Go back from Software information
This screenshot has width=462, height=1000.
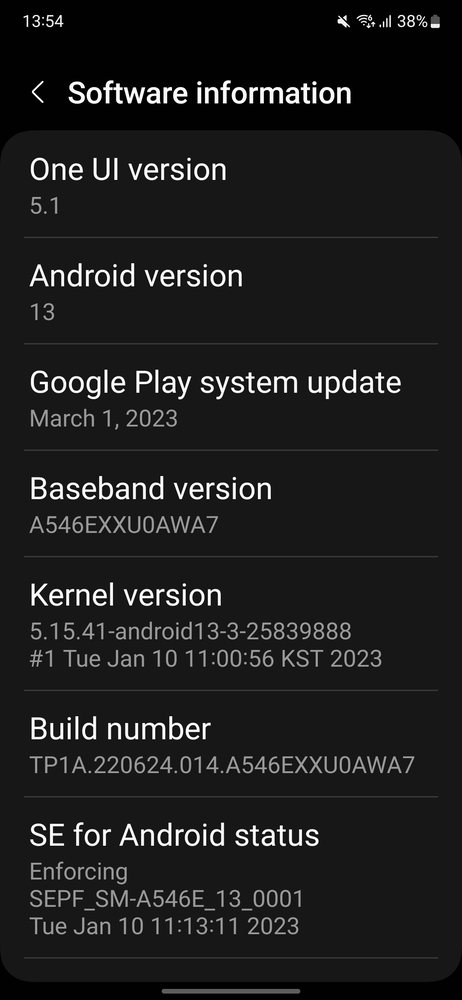tap(38, 92)
